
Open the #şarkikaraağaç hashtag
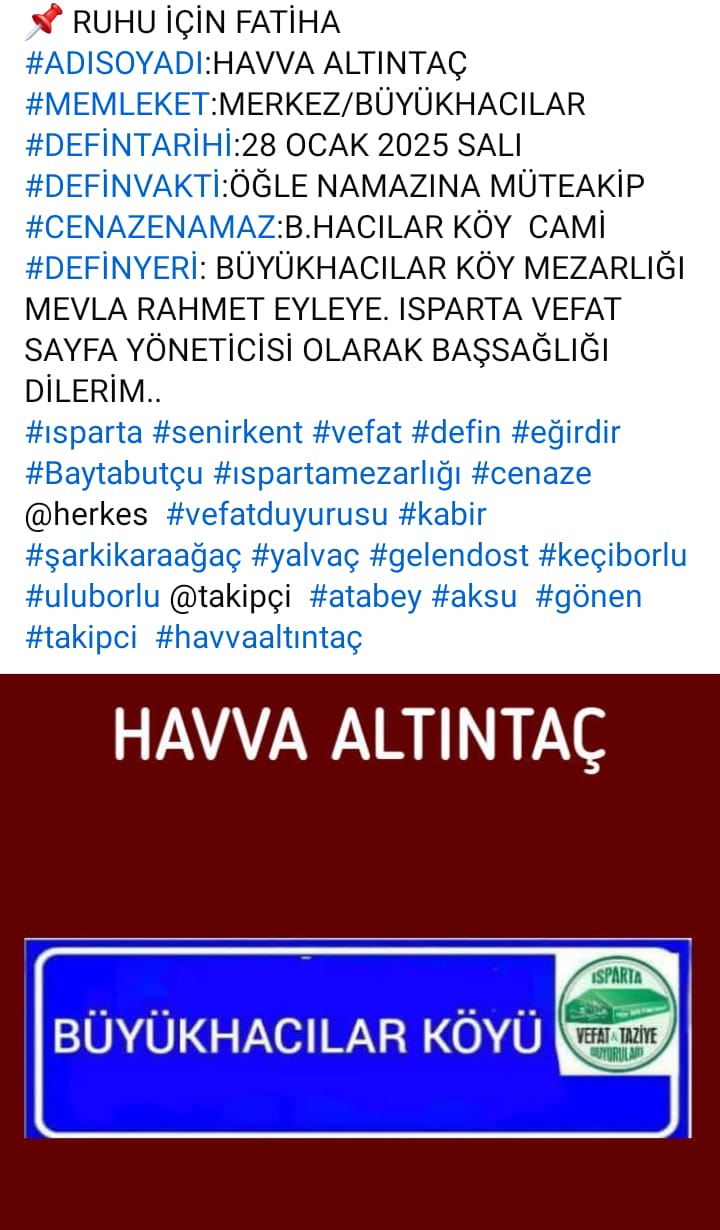132,555
